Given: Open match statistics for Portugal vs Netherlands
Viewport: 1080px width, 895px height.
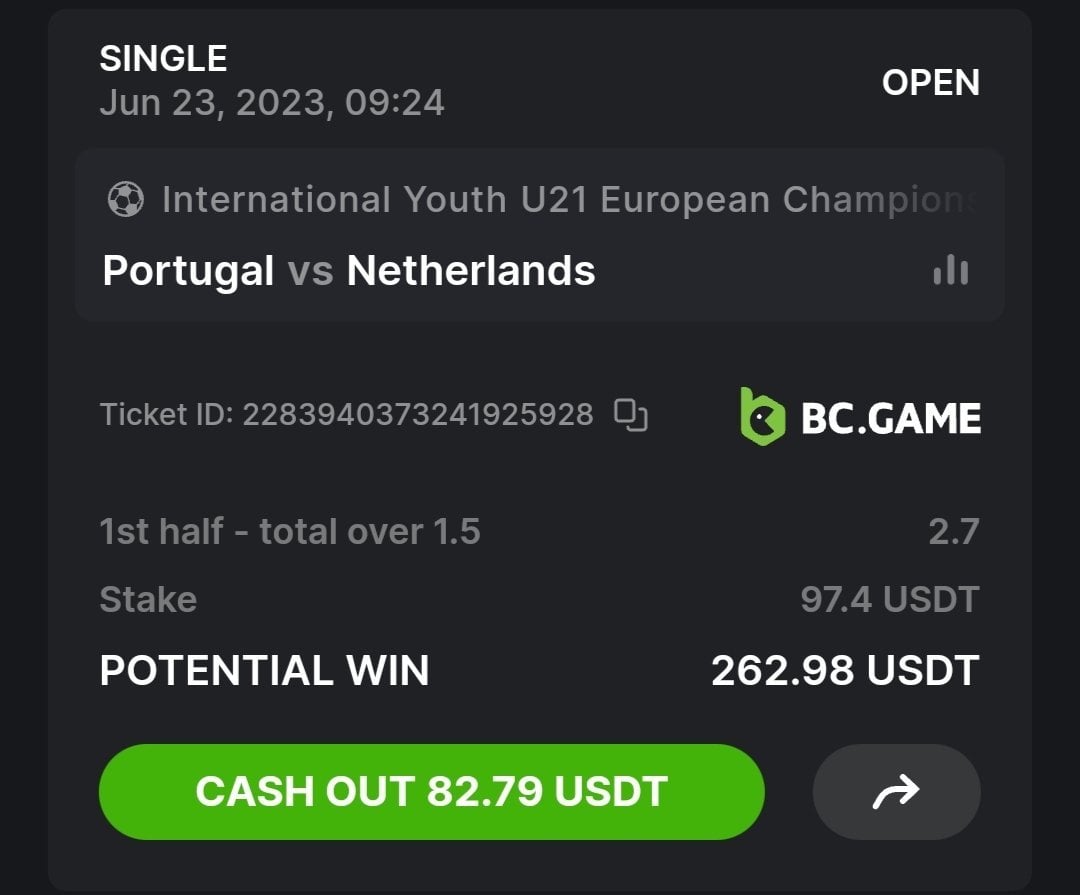Looking at the screenshot, I should click(950, 270).
